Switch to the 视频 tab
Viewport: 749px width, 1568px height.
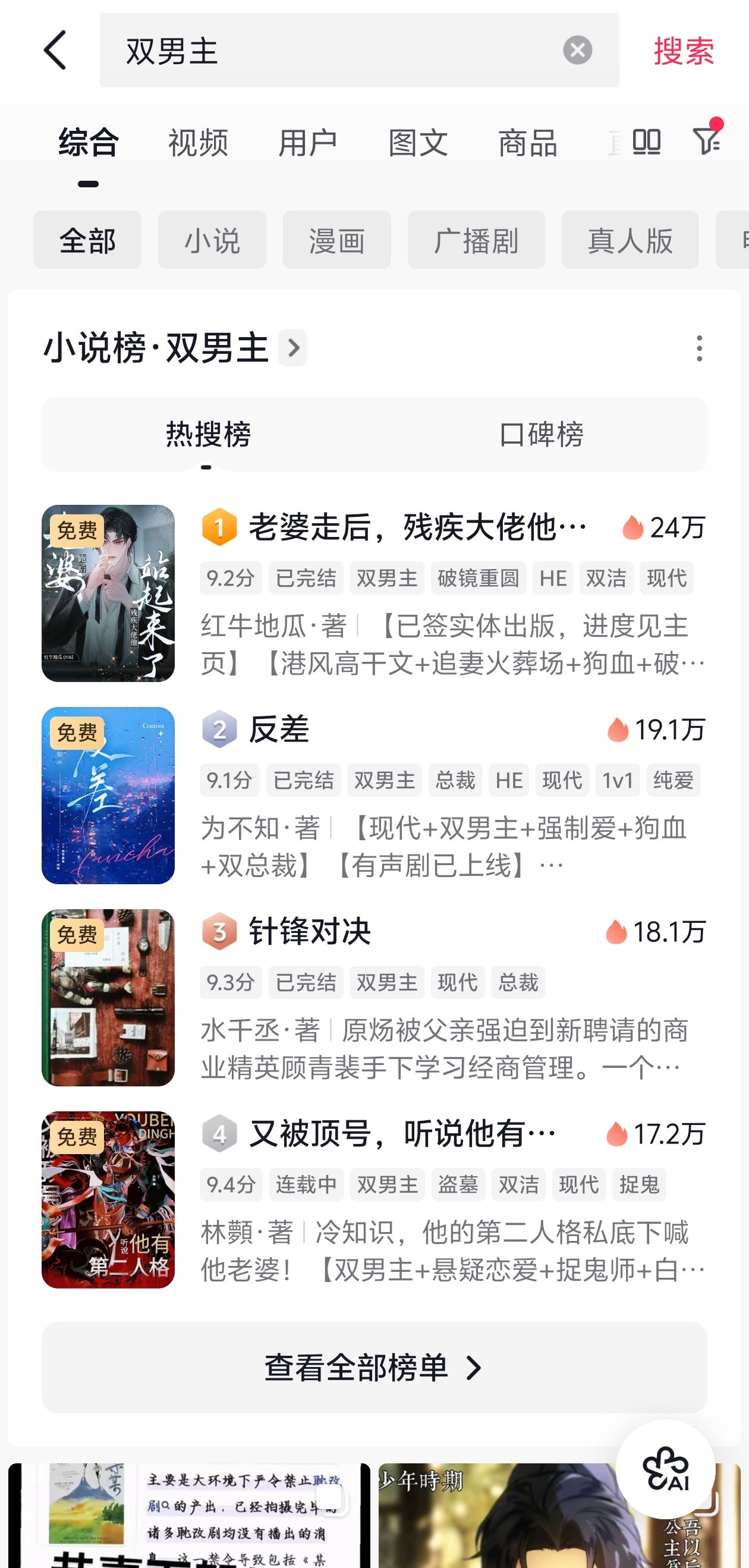point(198,144)
